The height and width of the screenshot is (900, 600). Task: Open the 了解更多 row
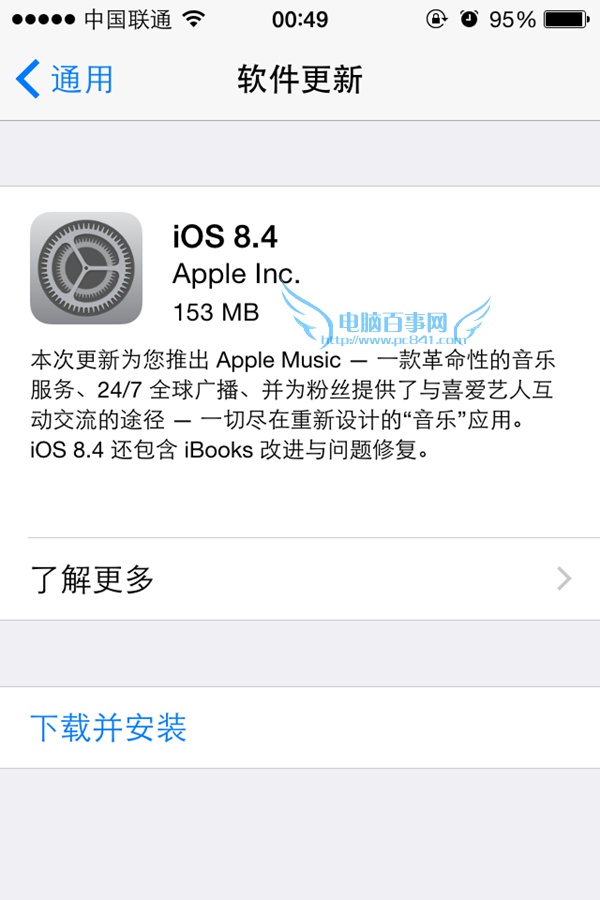[x=300, y=579]
